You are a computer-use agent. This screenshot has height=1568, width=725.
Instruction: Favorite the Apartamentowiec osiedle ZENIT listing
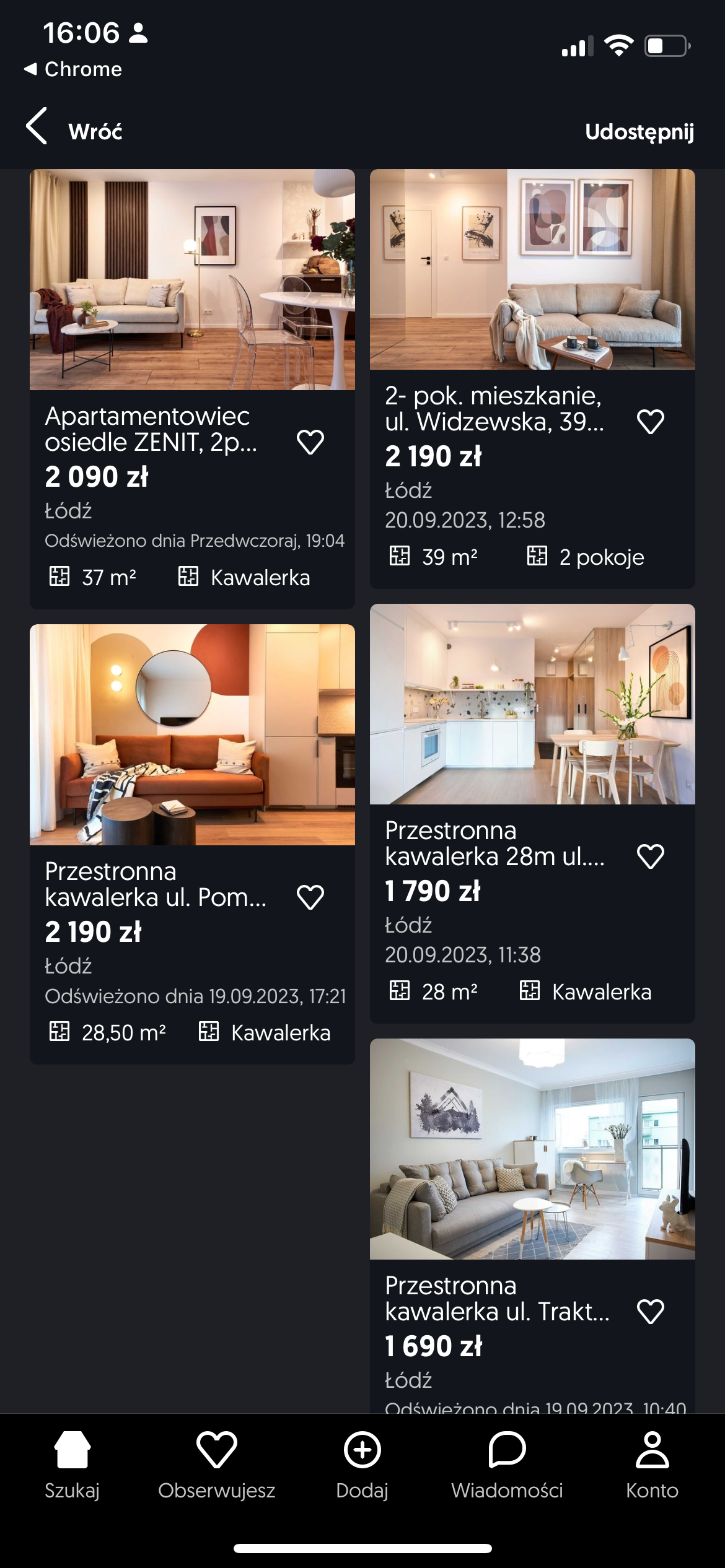pyautogui.click(x=310, y=442)
